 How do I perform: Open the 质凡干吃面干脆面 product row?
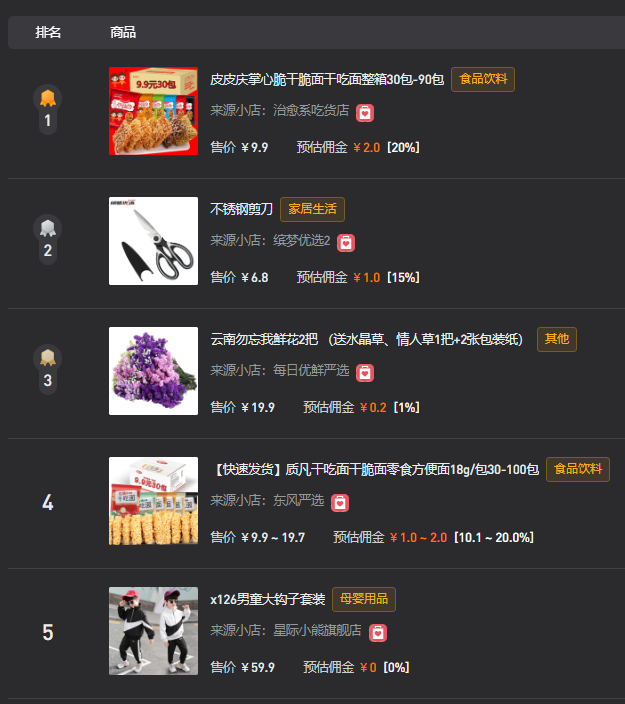click(x=375, y=469)
